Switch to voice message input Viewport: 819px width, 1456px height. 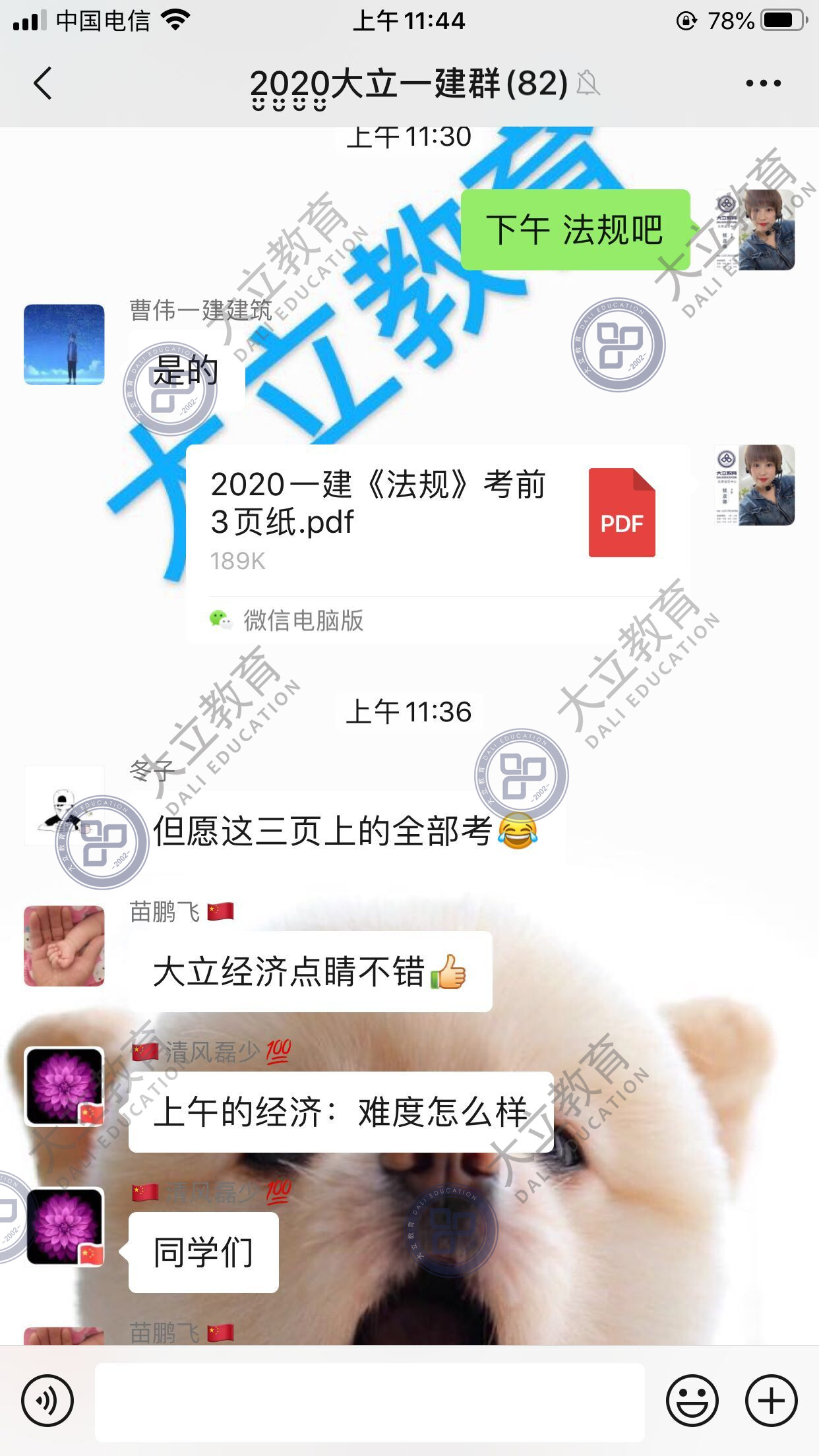coord(47,1401)
